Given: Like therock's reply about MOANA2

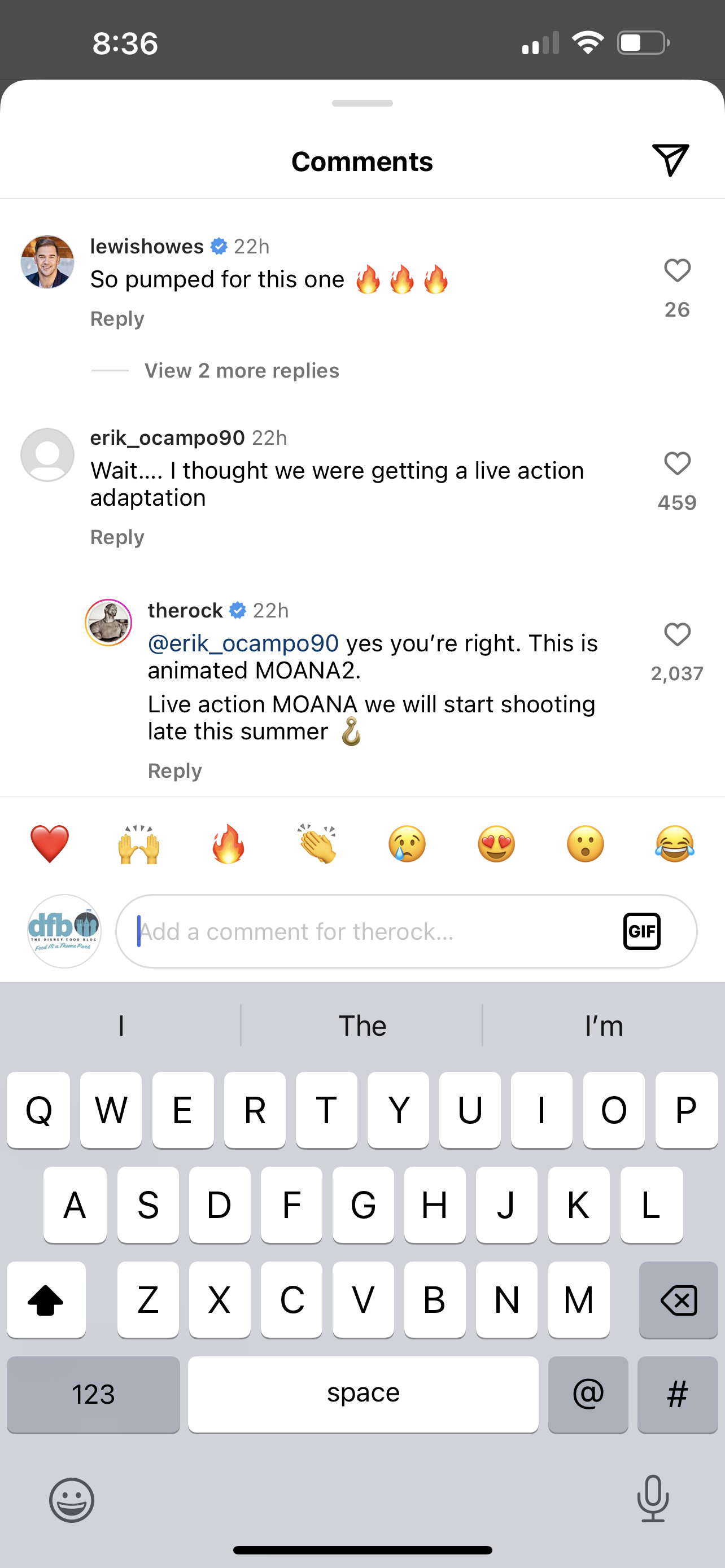Looking at the screenshot, I should 677,635.
